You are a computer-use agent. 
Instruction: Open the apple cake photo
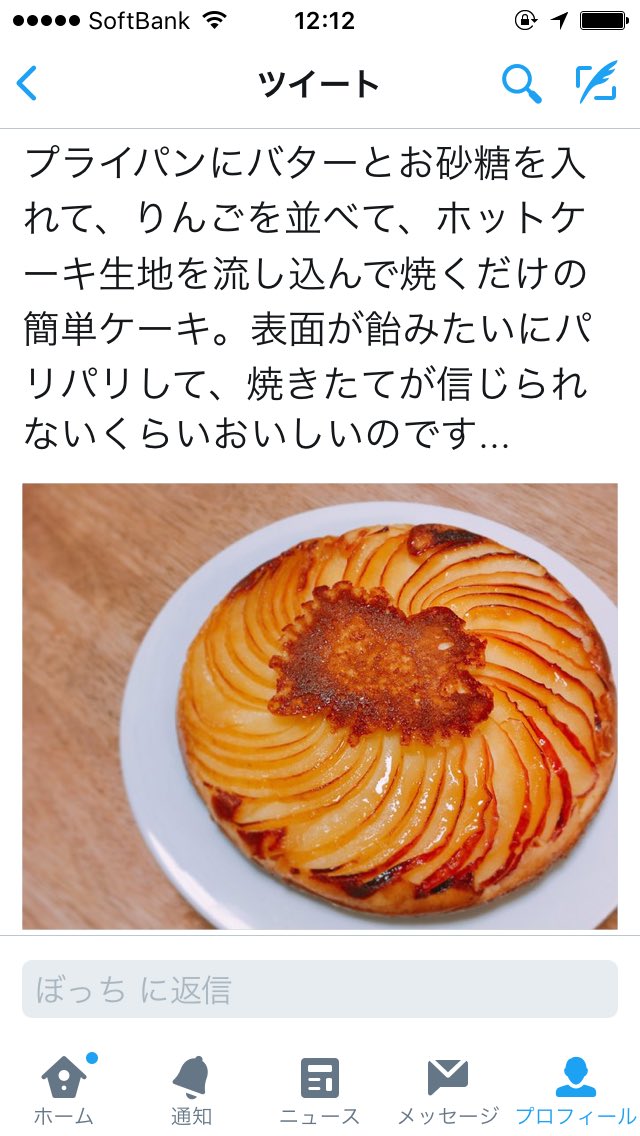click(x=320, y=706)
